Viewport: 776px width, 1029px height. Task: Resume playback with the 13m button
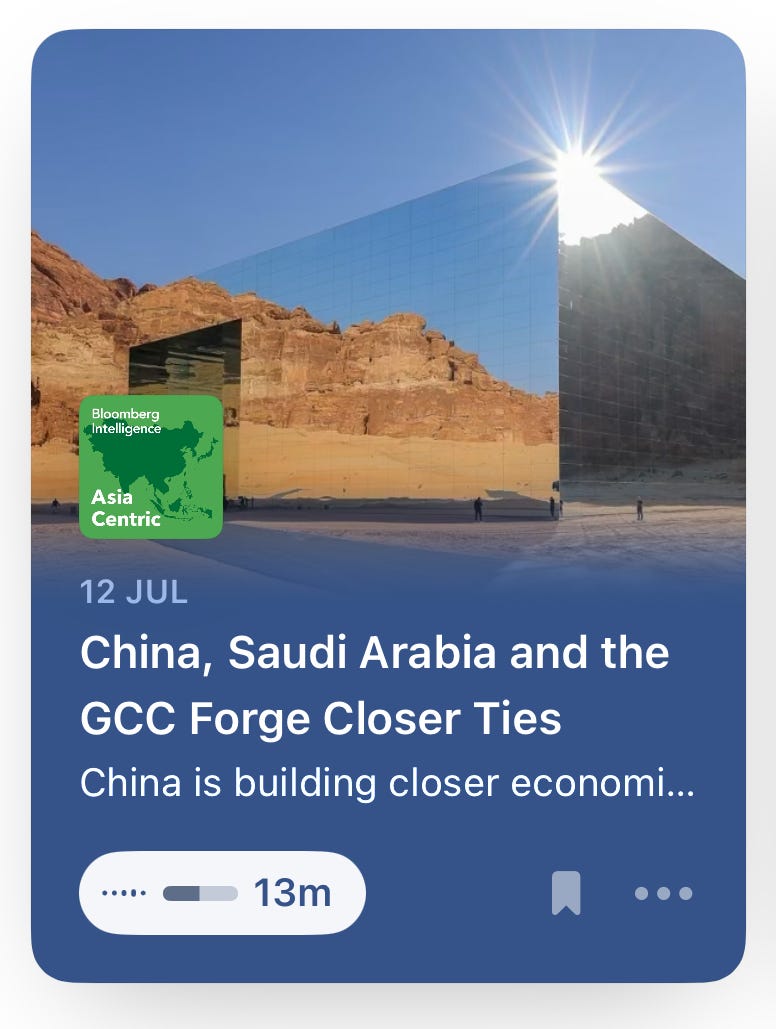(222, 893)
